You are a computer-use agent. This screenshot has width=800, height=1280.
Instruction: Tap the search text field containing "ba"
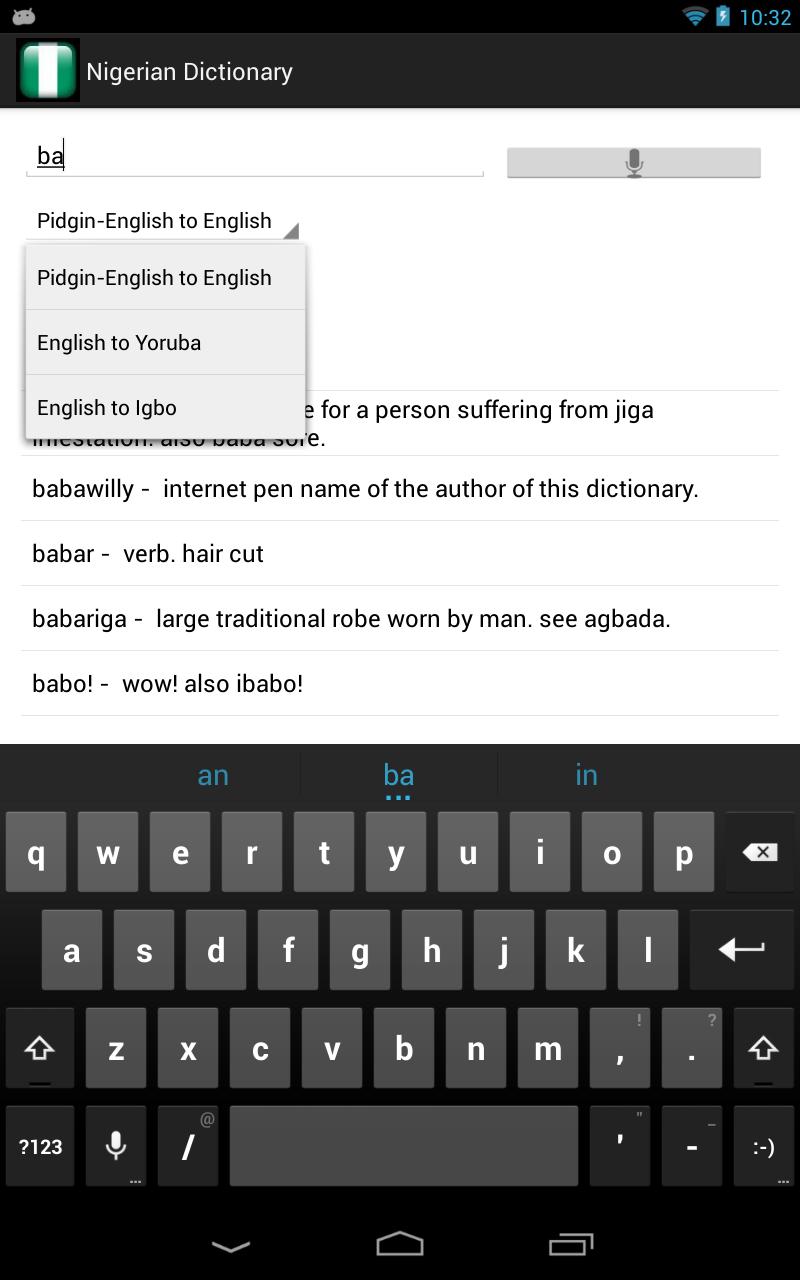(x=255, y=156)
